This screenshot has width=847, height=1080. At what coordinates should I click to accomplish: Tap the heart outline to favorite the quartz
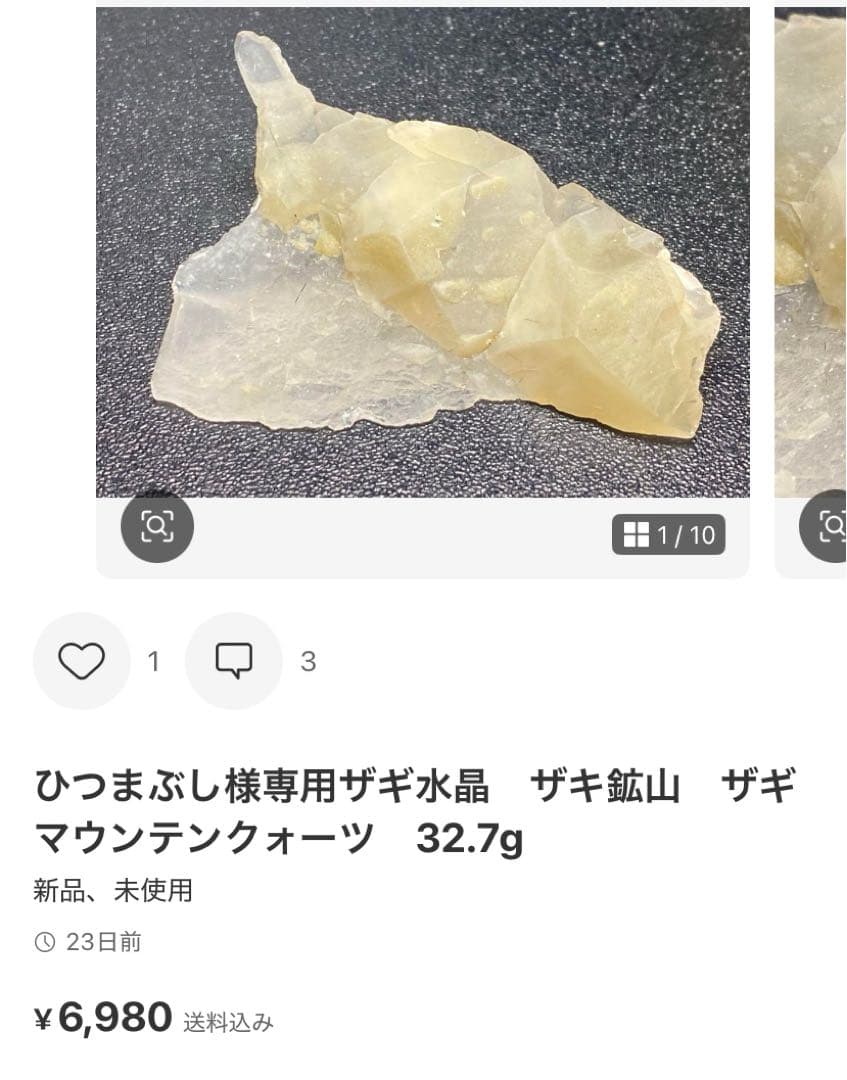click(83, 661)
